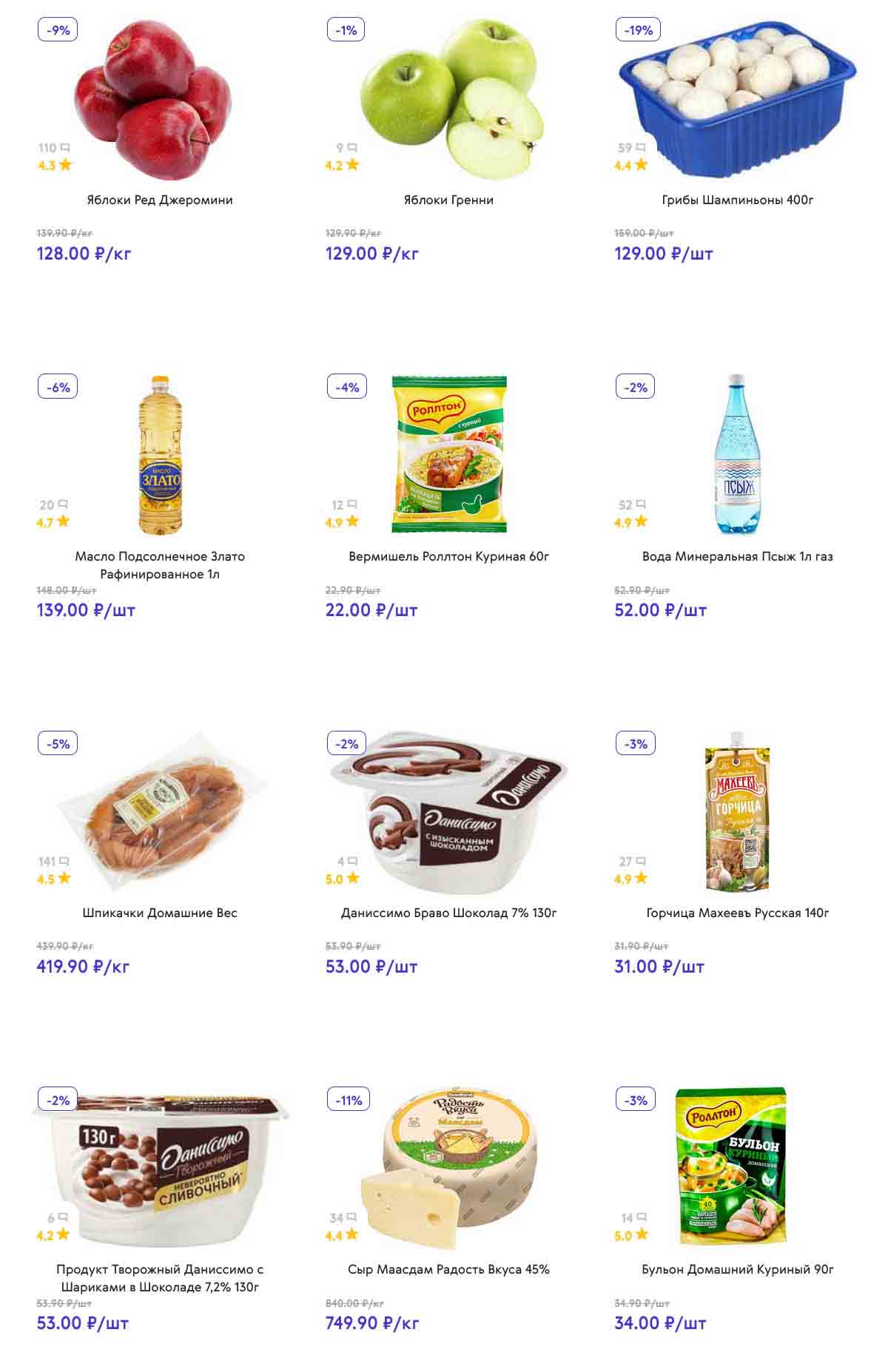This screenshot has width=871, height=1372.
Task: Select Горчица Махеевъ Русская 140г
Action: (737, 913)
